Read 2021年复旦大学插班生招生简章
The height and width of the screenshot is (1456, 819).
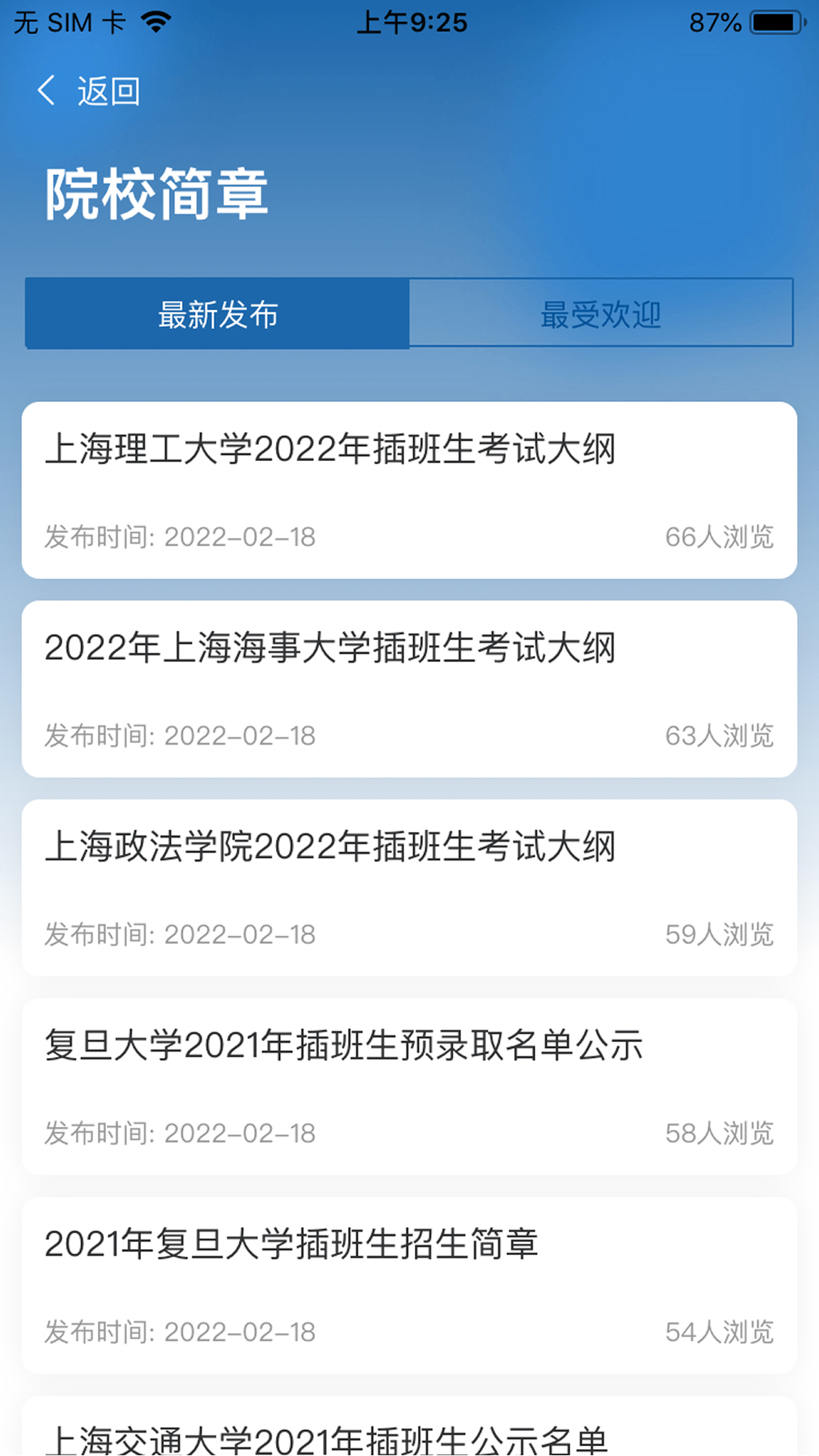pyautogui.click(x=409, y=1285)
